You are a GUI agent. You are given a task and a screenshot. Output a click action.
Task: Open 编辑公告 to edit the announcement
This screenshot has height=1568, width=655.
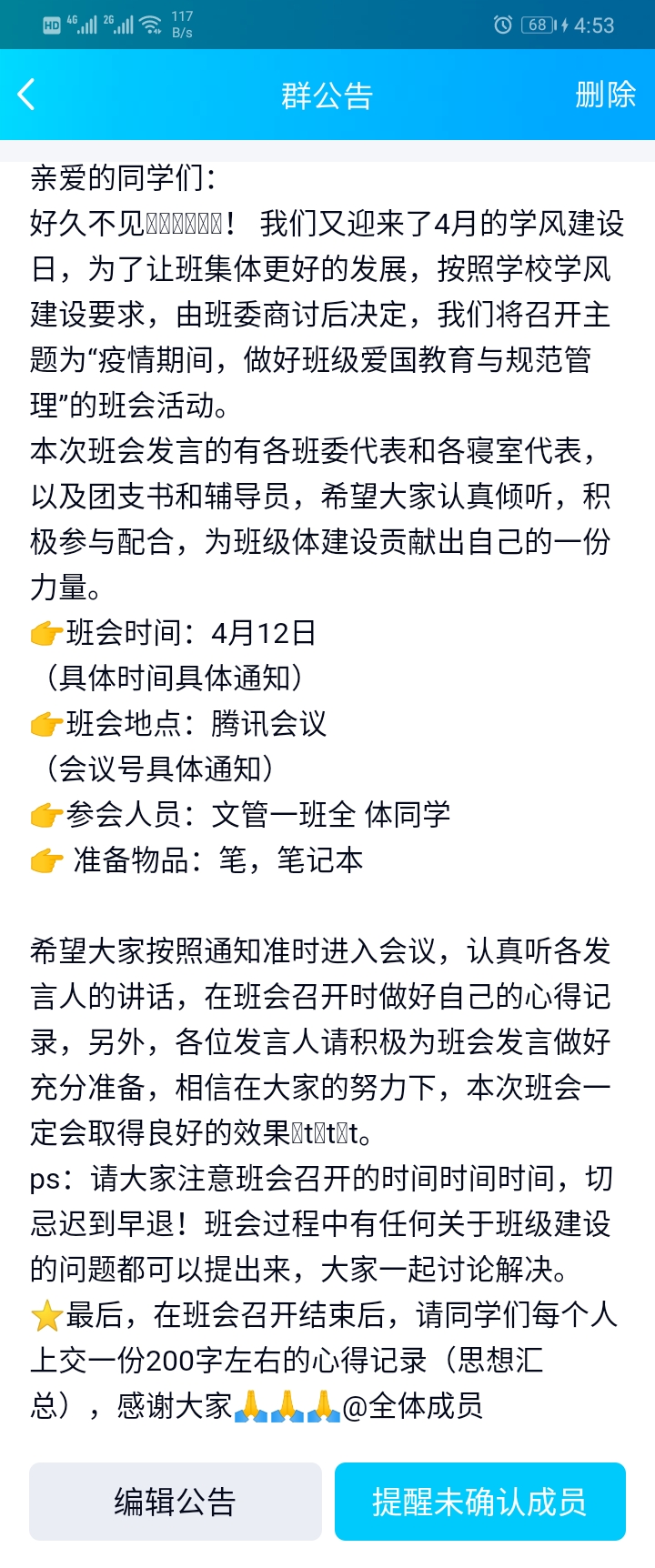(x=176, y=1502)
